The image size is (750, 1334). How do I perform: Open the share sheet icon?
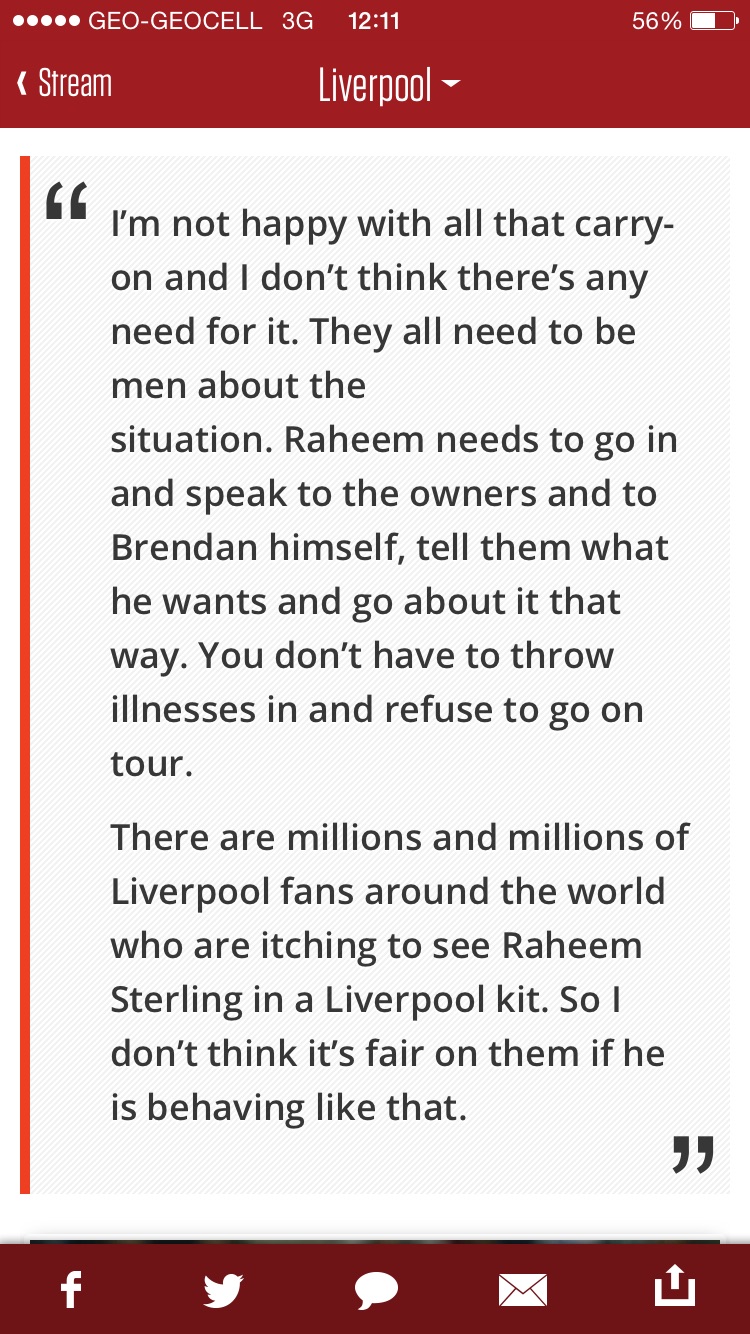(x=674, y=1286)
